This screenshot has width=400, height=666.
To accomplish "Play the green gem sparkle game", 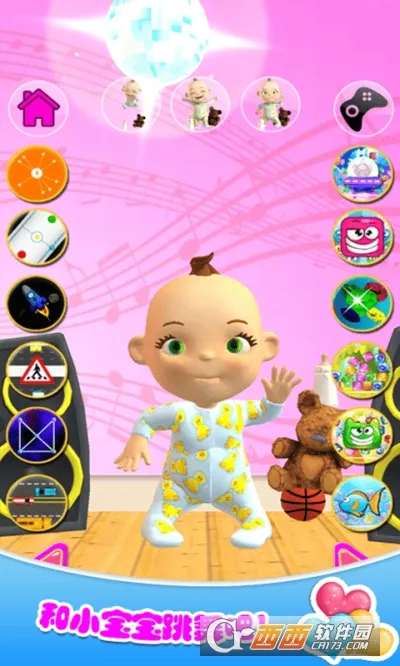I will coord(363,303).
